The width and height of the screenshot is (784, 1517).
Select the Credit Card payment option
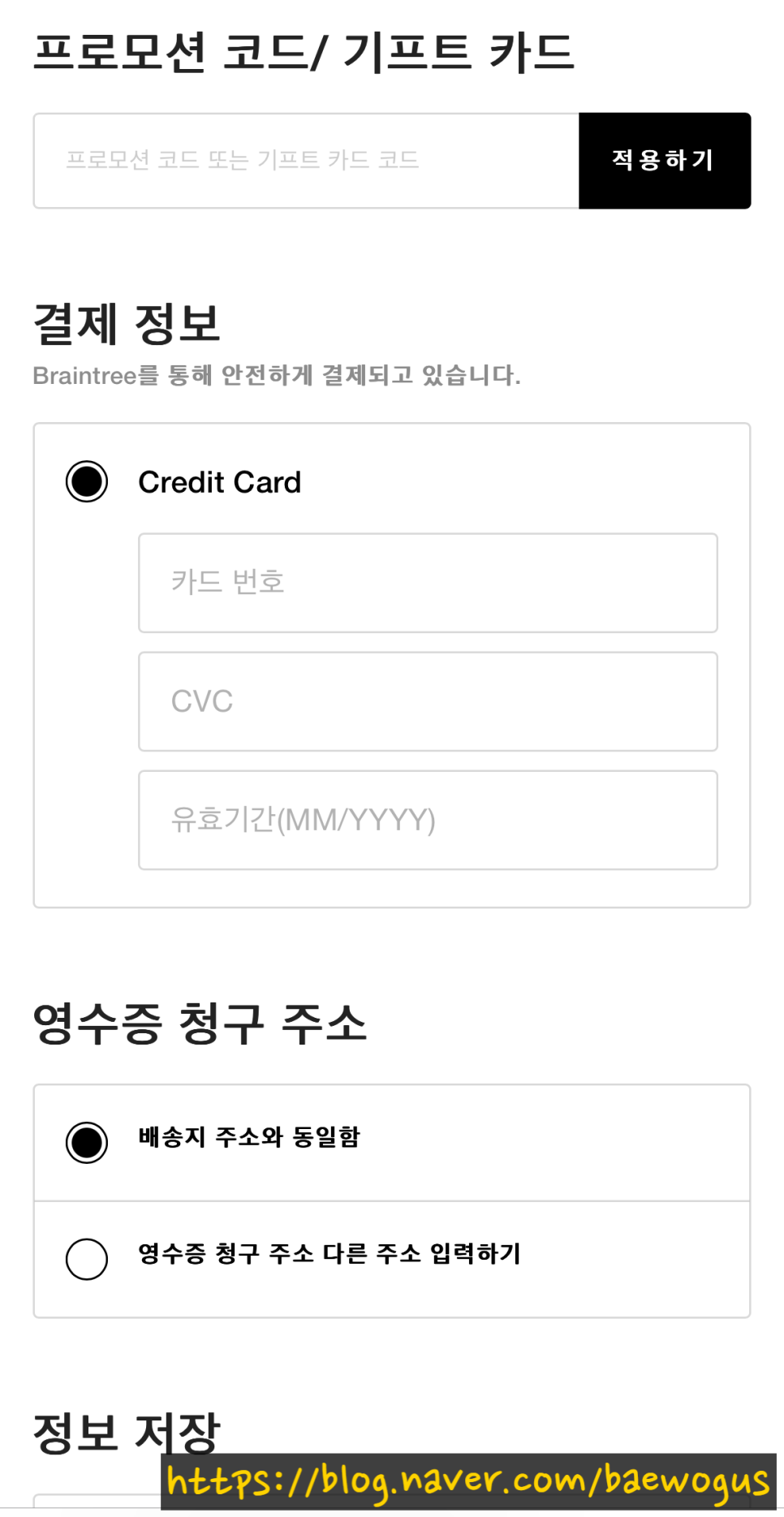coord(87,481)
